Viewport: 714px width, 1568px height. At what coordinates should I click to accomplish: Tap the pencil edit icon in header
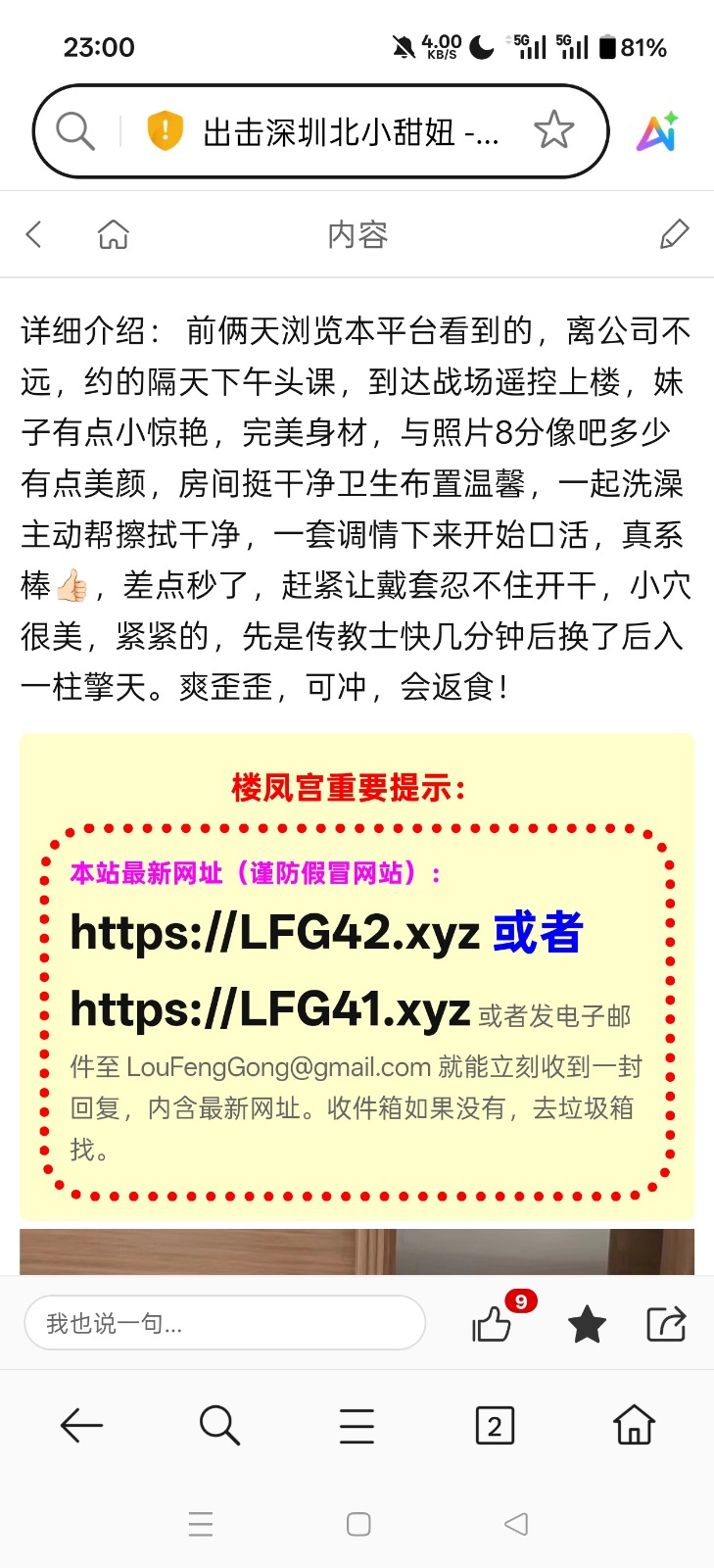[674, 234]
